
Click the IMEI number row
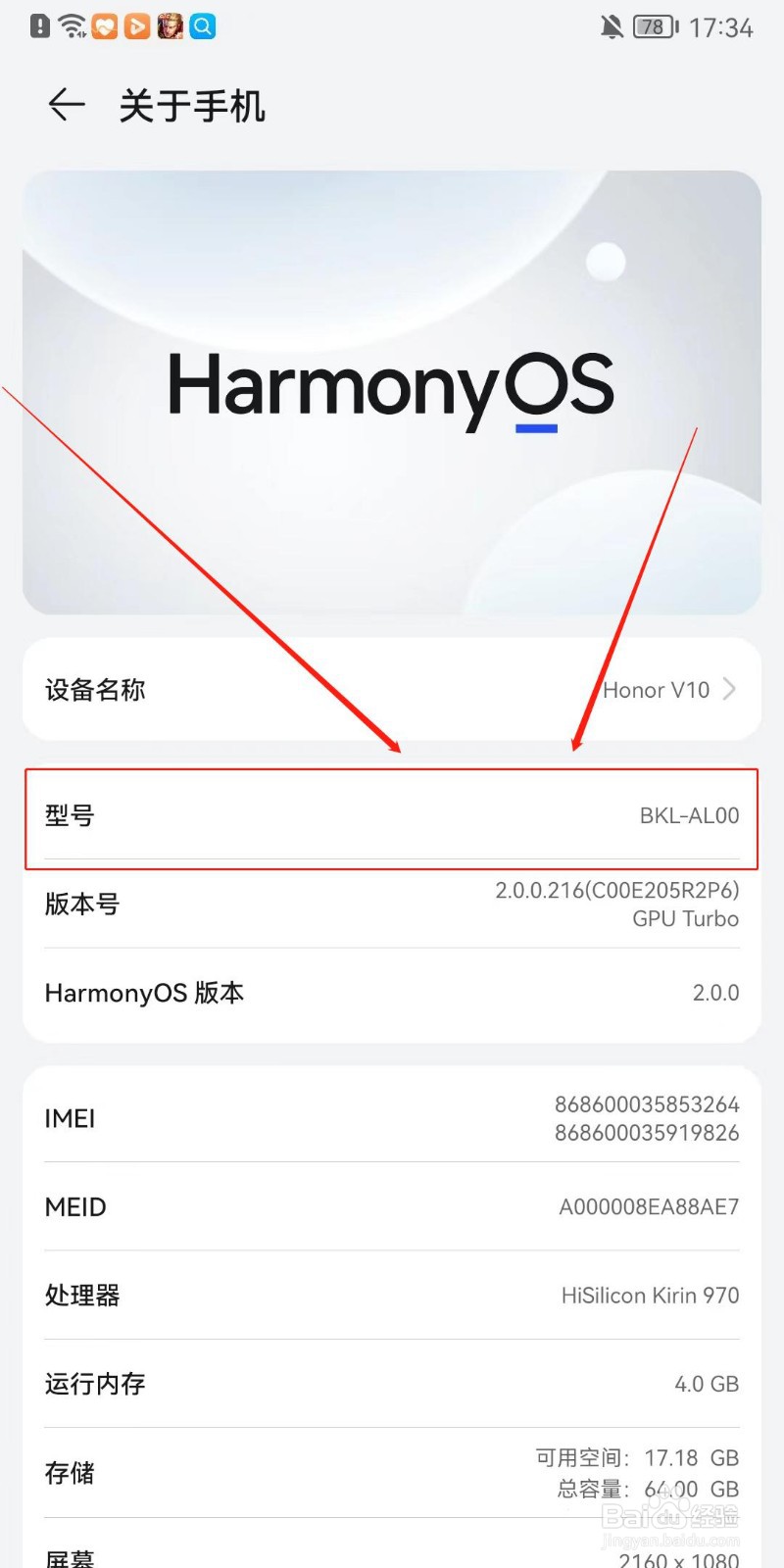(392, 1118)
